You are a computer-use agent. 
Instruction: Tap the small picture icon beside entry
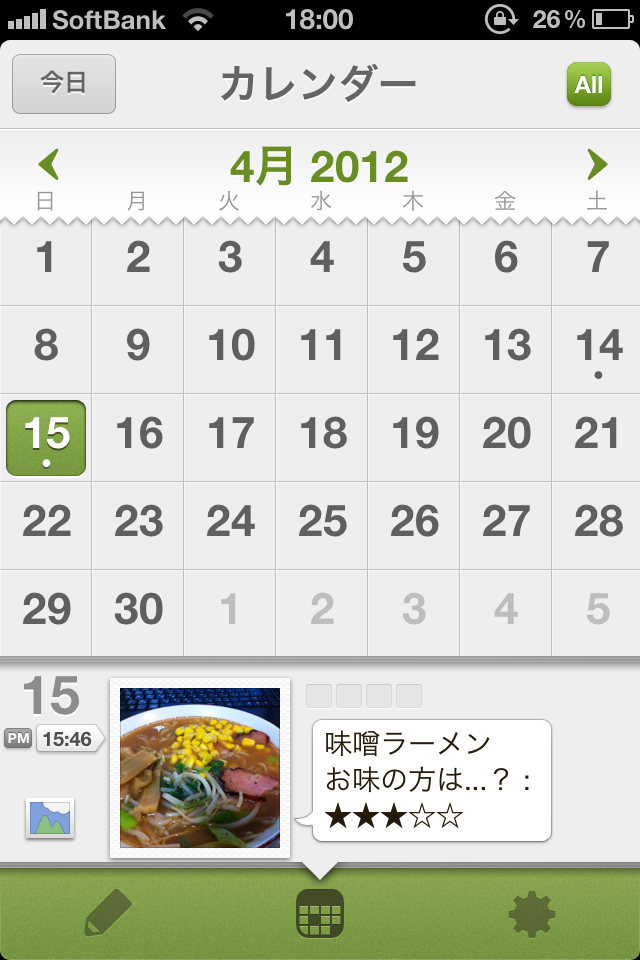tap(50, 818)
